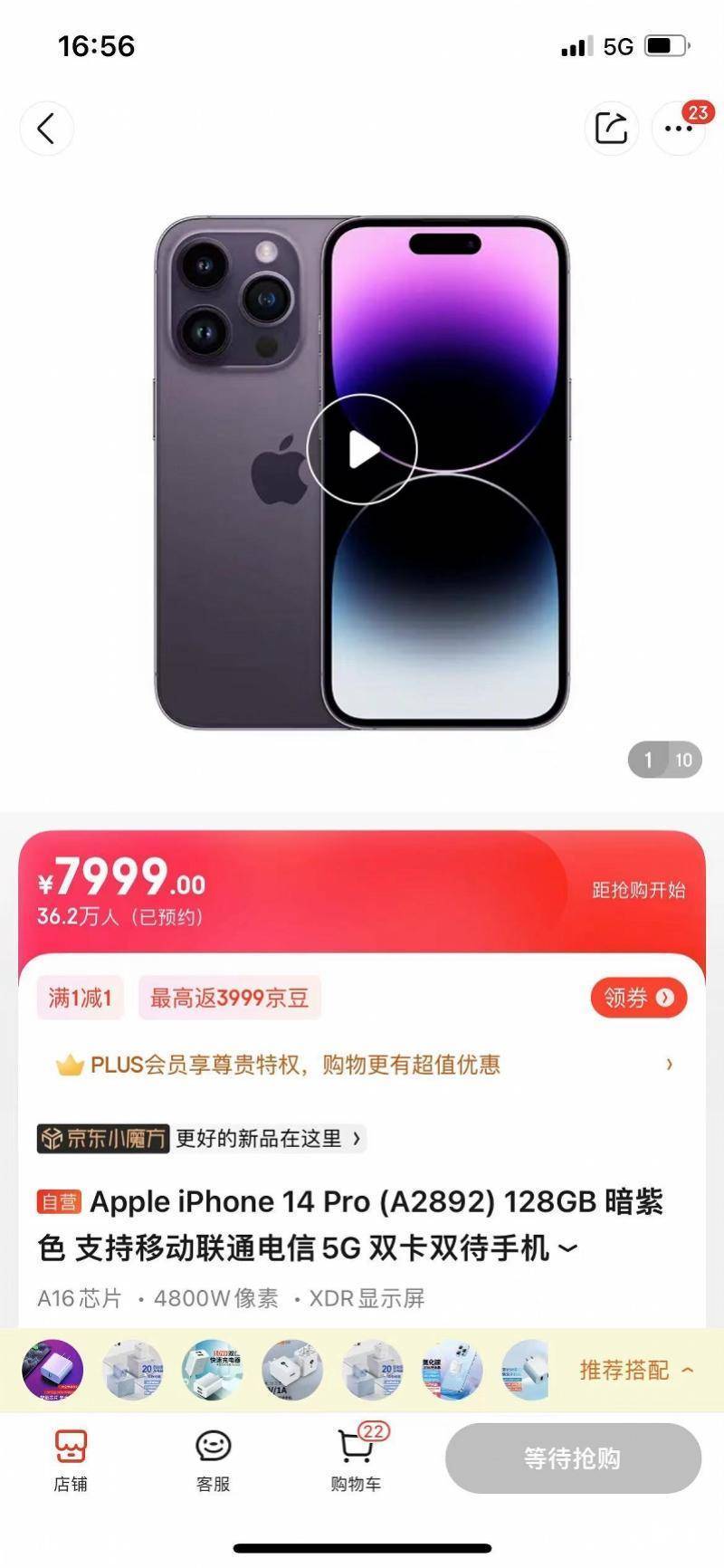Image resolution: width=724 pixels, height=1568 pixels.
Task: Tap the purple charger accessory thumbnail
Action: 54,1371
